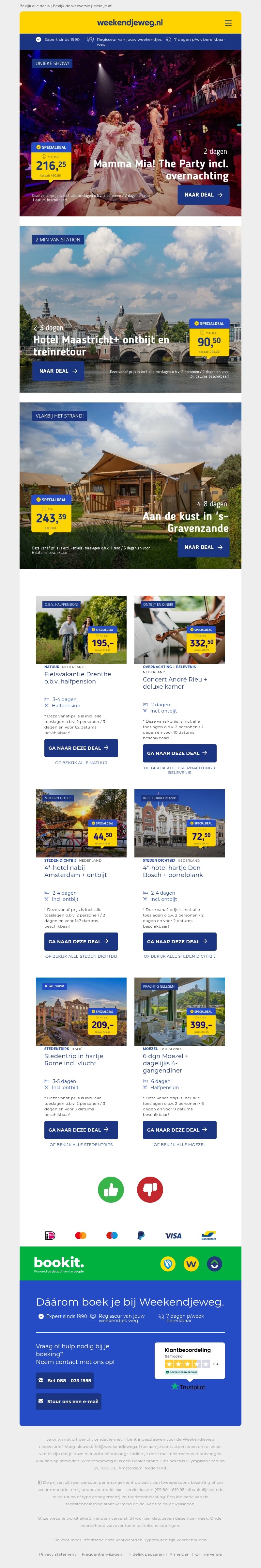This screenshot has height=1568, width=261.
Task: Tap Naar deal for 's-Gravenzande kust
Action: pyautogui.click(x=203, y=547)
